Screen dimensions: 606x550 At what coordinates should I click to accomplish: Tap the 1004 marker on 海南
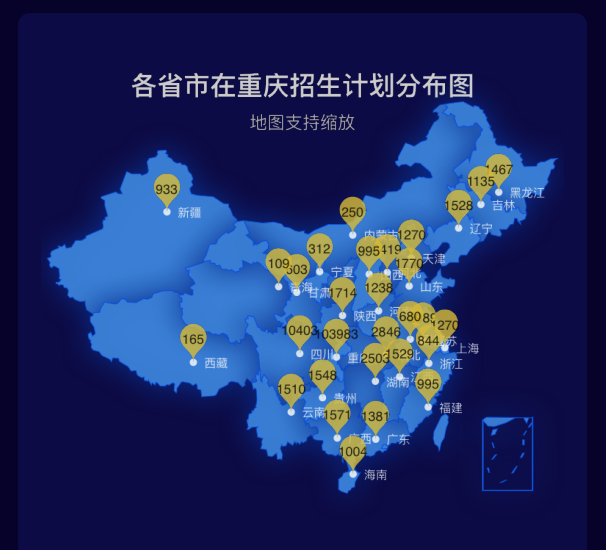click(x=352, y=451)
